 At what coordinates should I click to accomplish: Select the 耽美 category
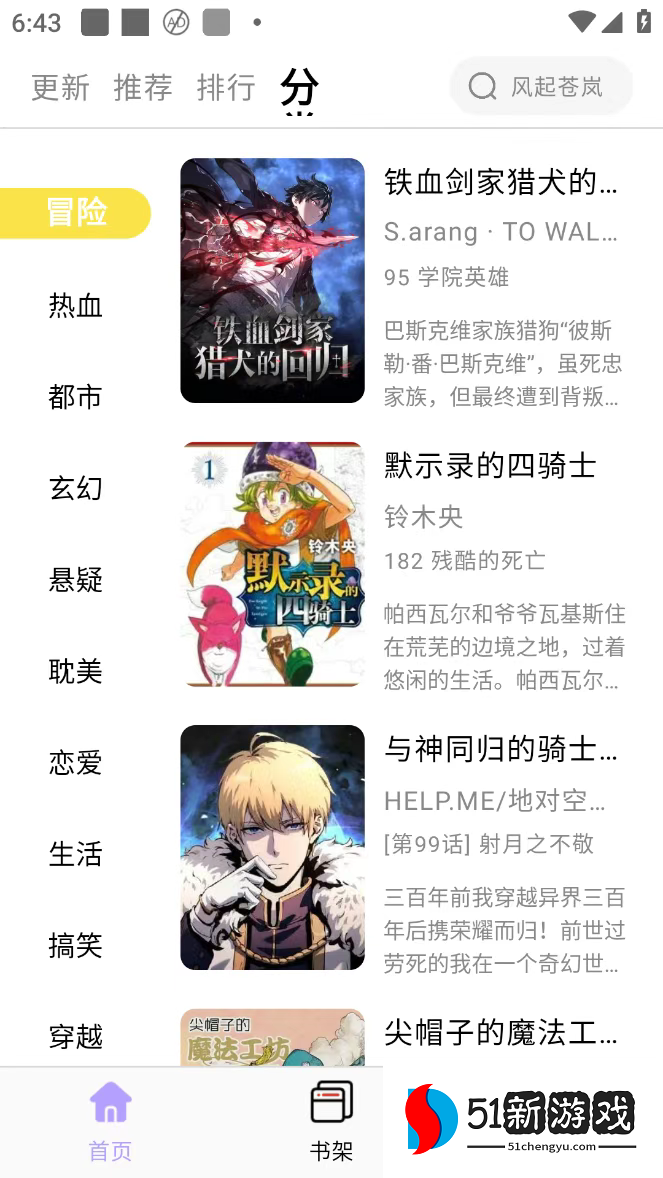click(x=76, y=670)
